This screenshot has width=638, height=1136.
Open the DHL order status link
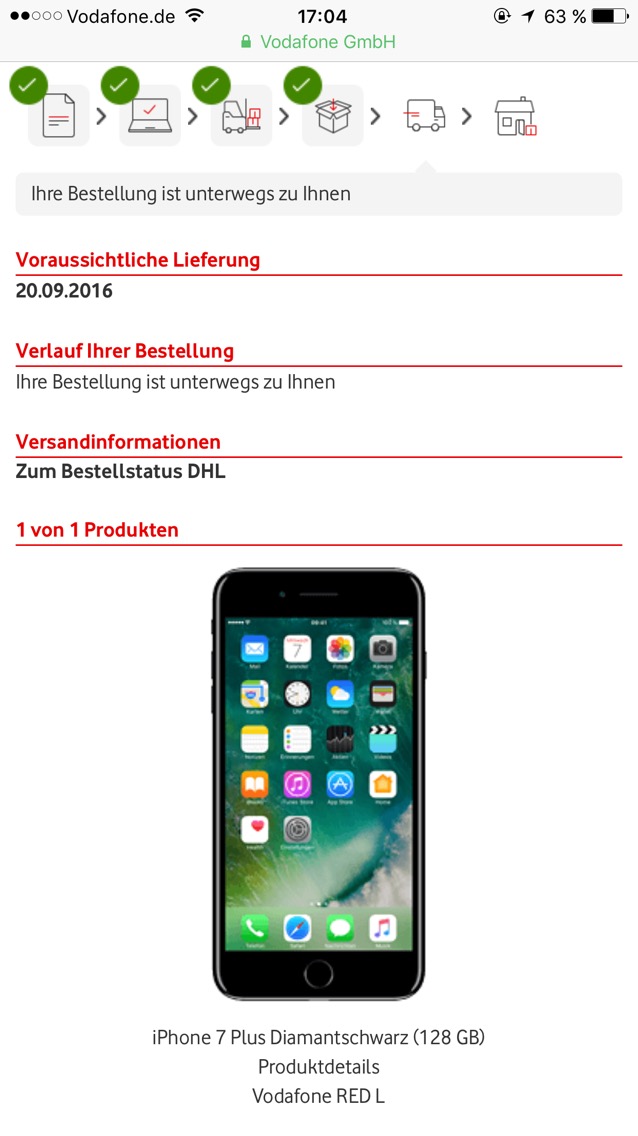click(120, 472)
